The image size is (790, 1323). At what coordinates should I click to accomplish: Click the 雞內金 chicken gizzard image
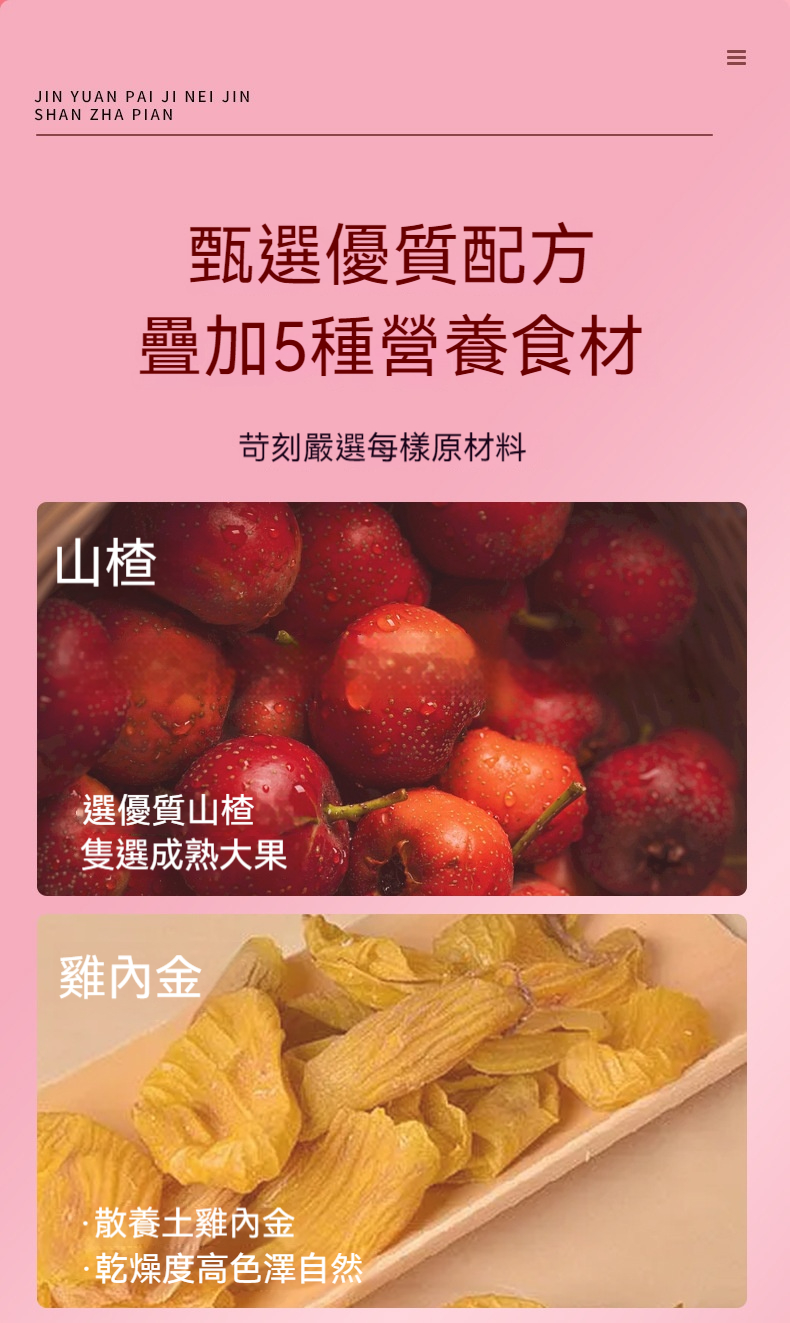tap(391, 1110)
